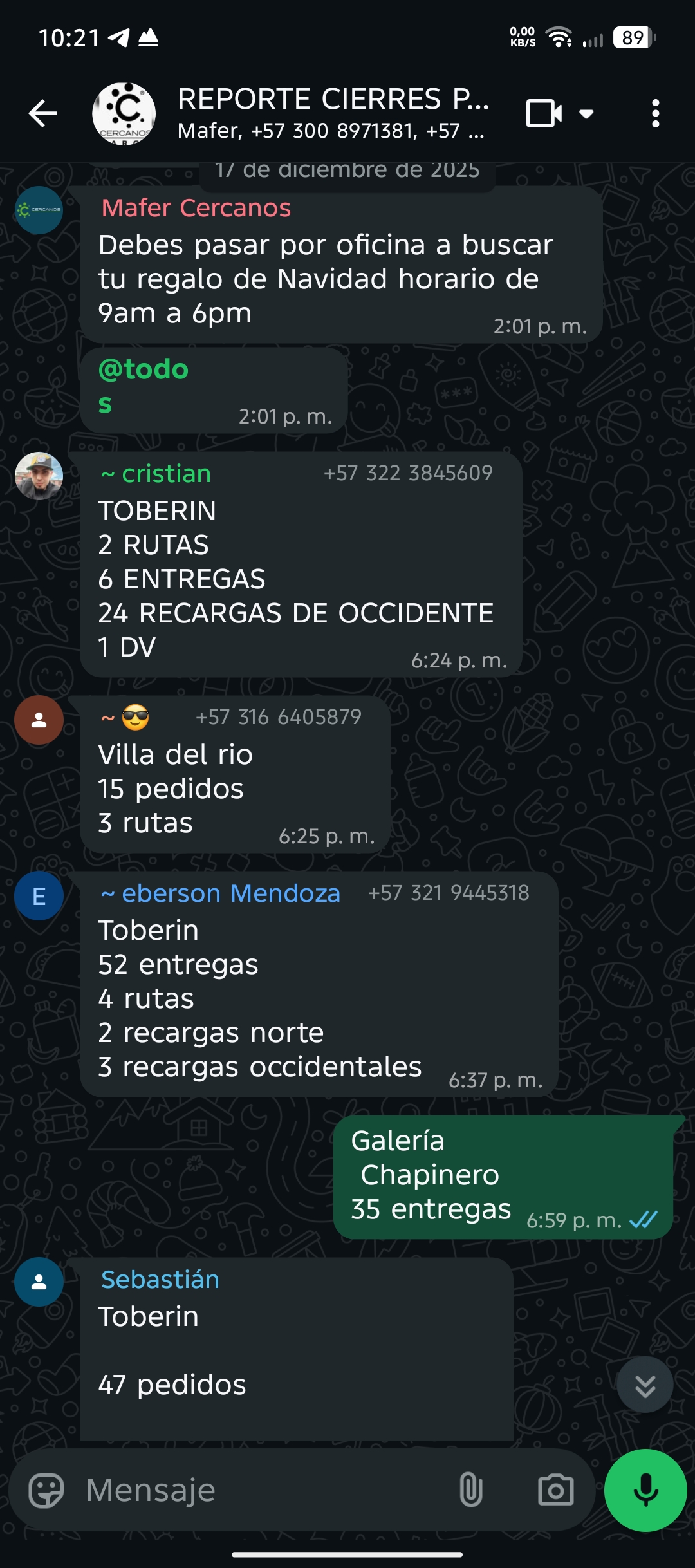The height and width of the screenshot is (1568, 695).
Task: Go back to the chat list
Action: click(x=43, y=114)
